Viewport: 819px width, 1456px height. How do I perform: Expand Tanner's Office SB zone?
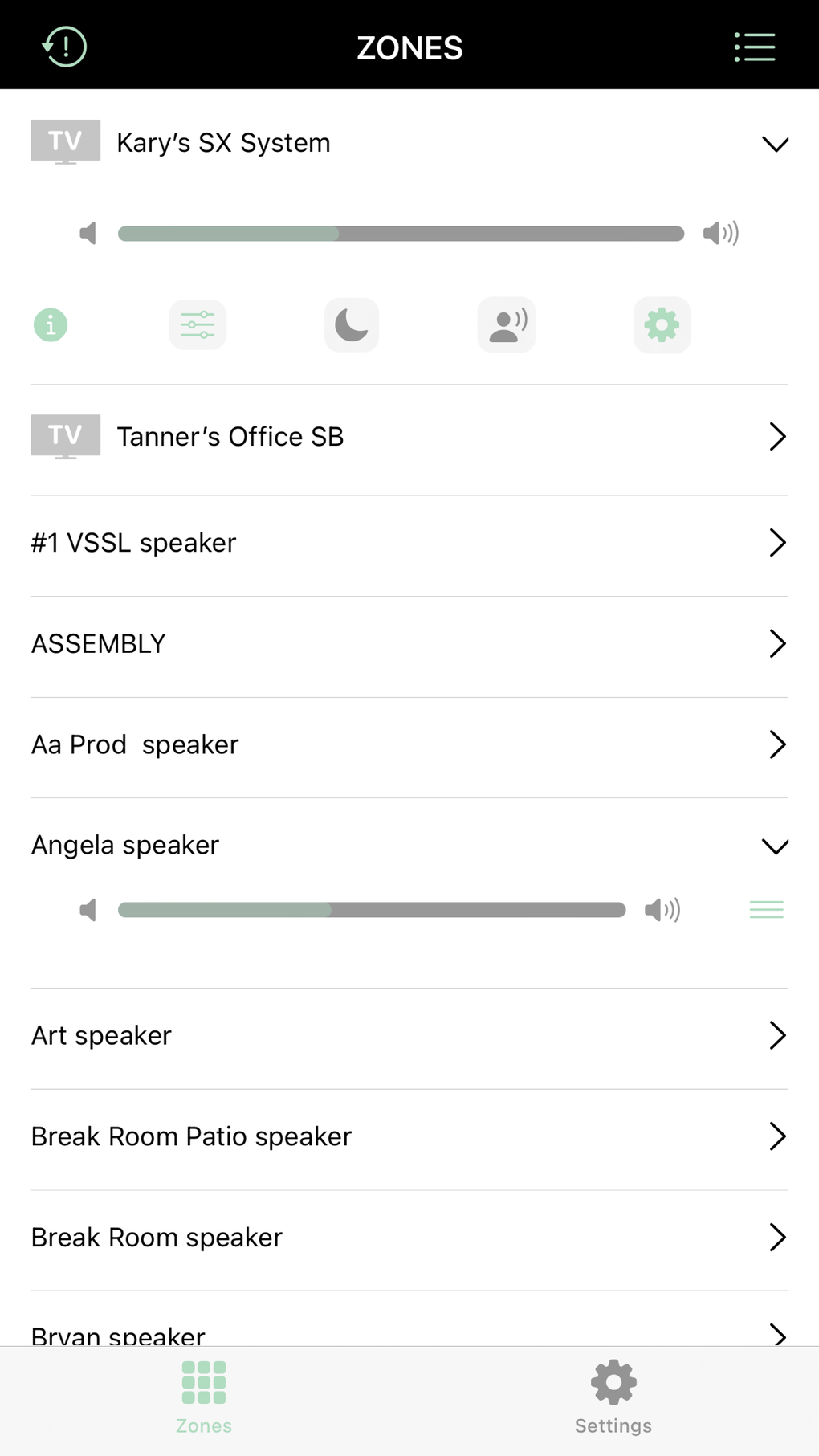pos(776,437)
